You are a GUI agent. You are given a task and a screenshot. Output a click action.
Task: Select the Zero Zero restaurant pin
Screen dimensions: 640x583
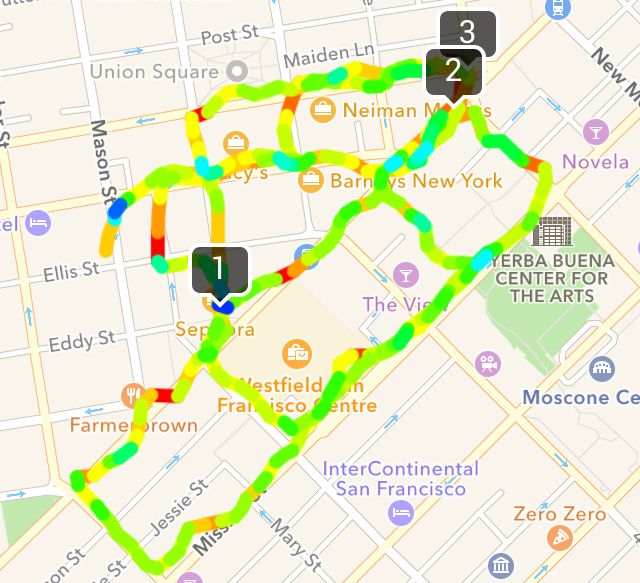coord(560,539)
